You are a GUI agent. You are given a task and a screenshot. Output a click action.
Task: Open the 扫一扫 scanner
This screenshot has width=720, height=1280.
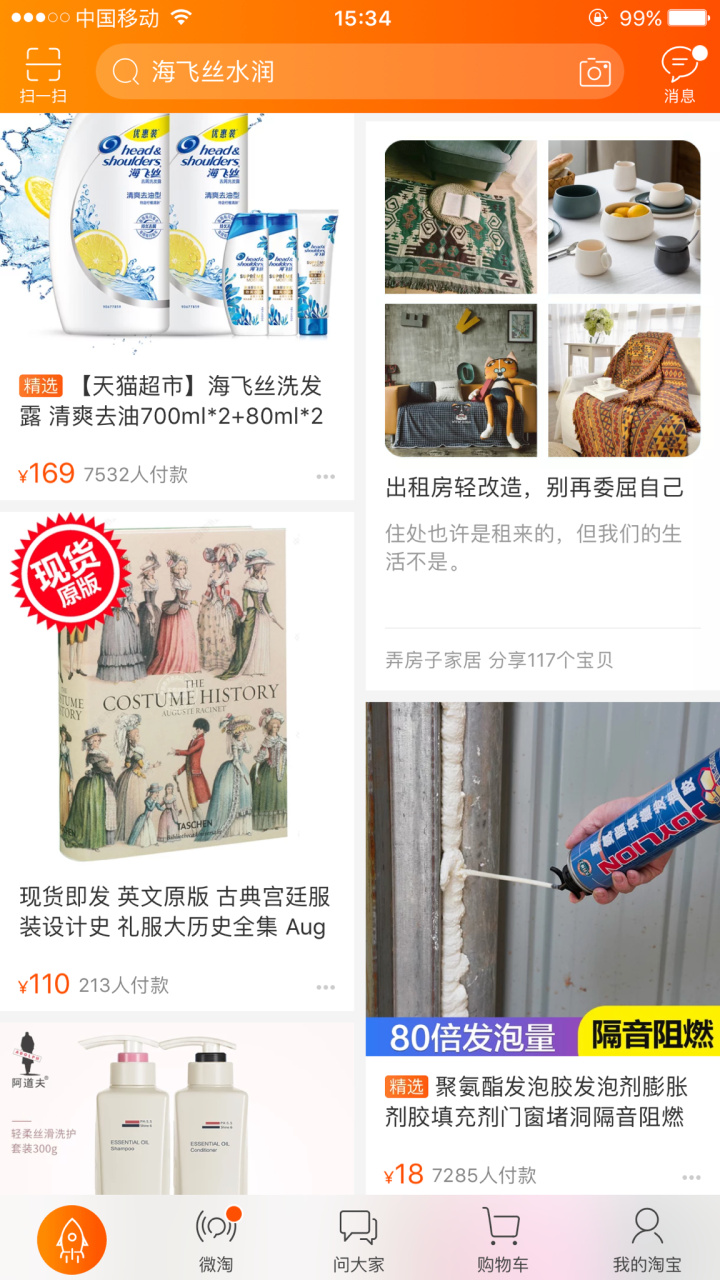43,75
